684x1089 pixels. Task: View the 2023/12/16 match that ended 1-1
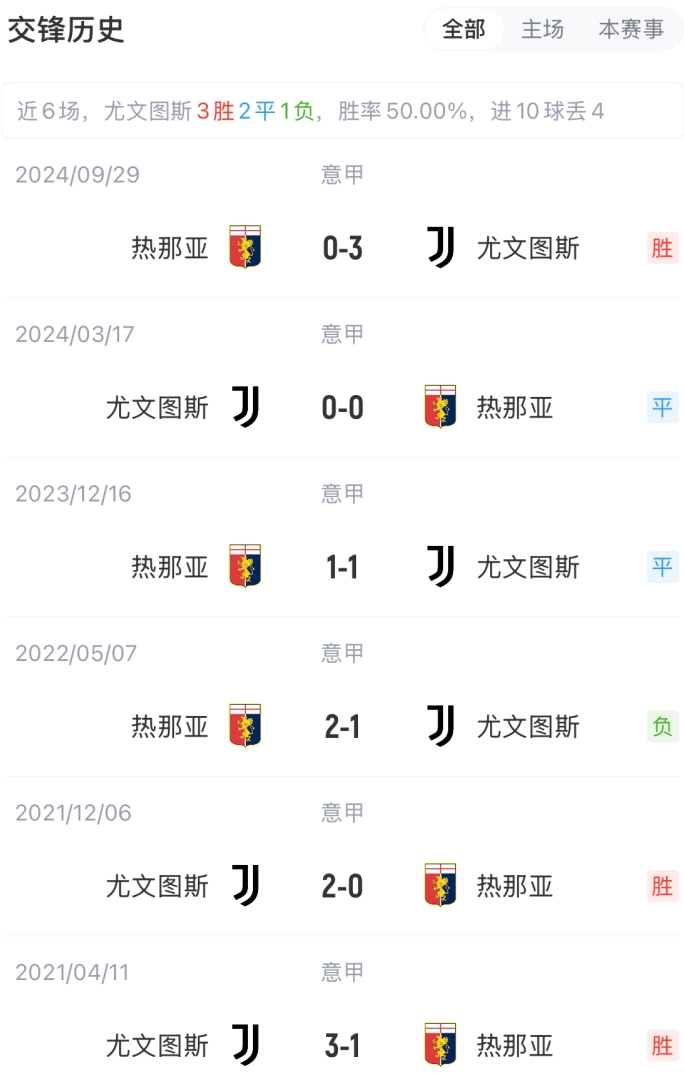coord(342,567)
